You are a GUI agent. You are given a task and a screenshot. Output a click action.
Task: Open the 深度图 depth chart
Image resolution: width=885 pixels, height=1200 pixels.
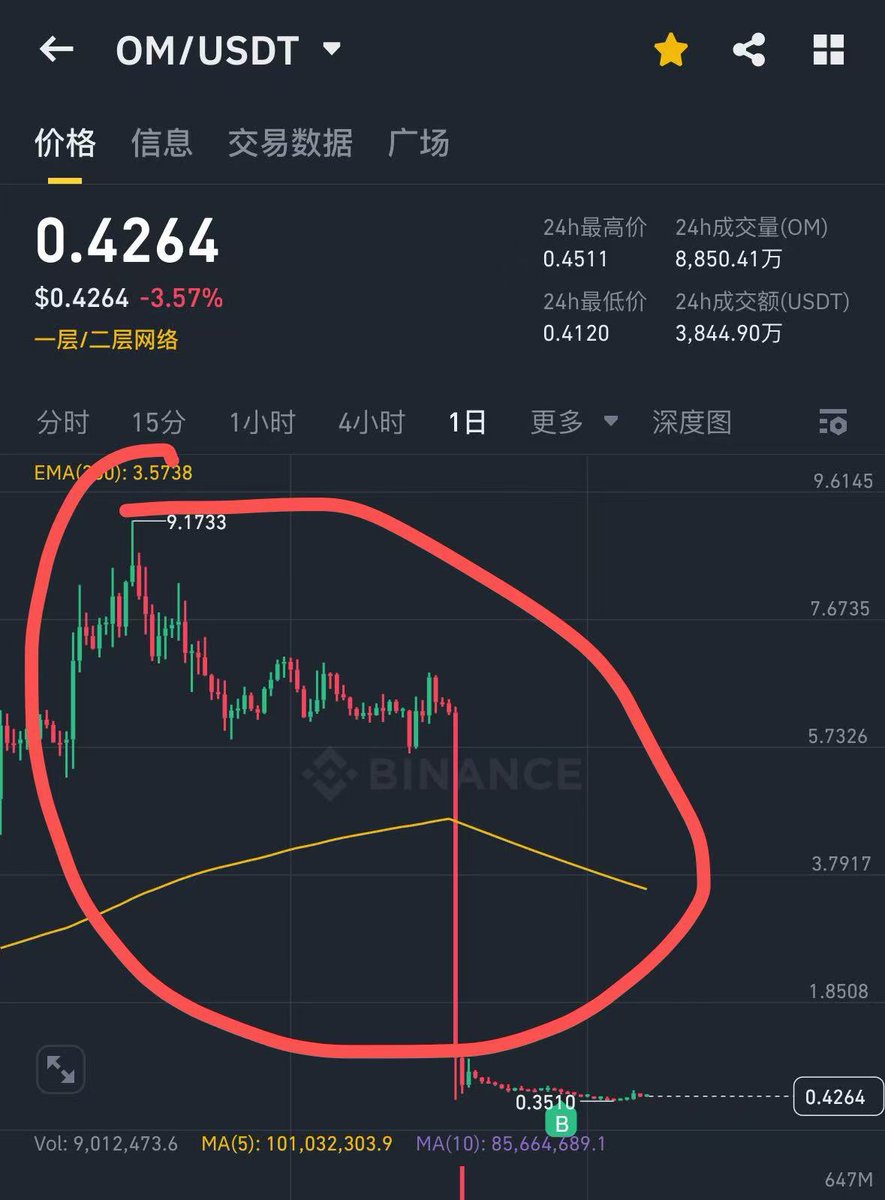point(691,423)
